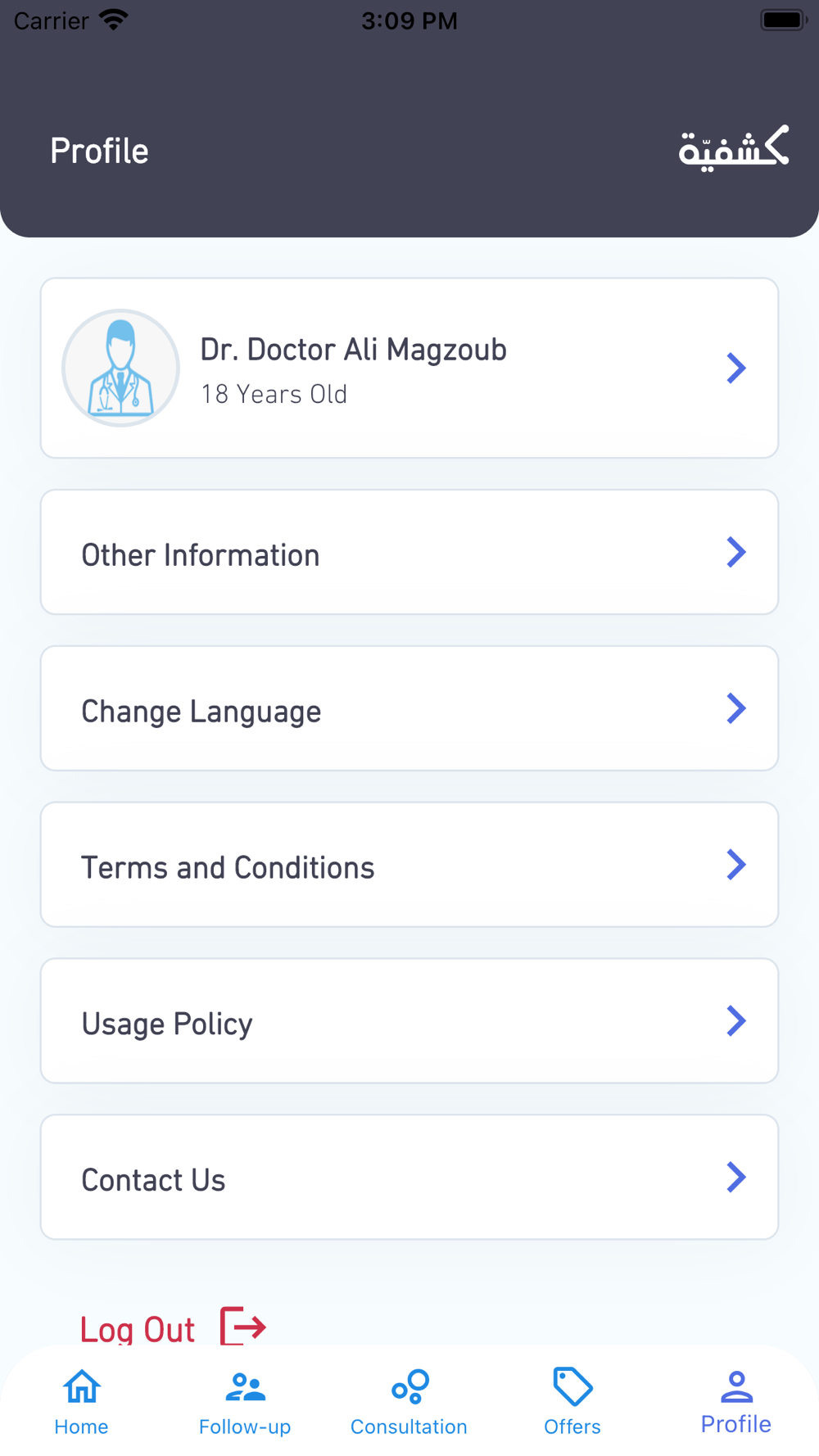
Task: Select the Offers tab
Action: [572, 1403]
